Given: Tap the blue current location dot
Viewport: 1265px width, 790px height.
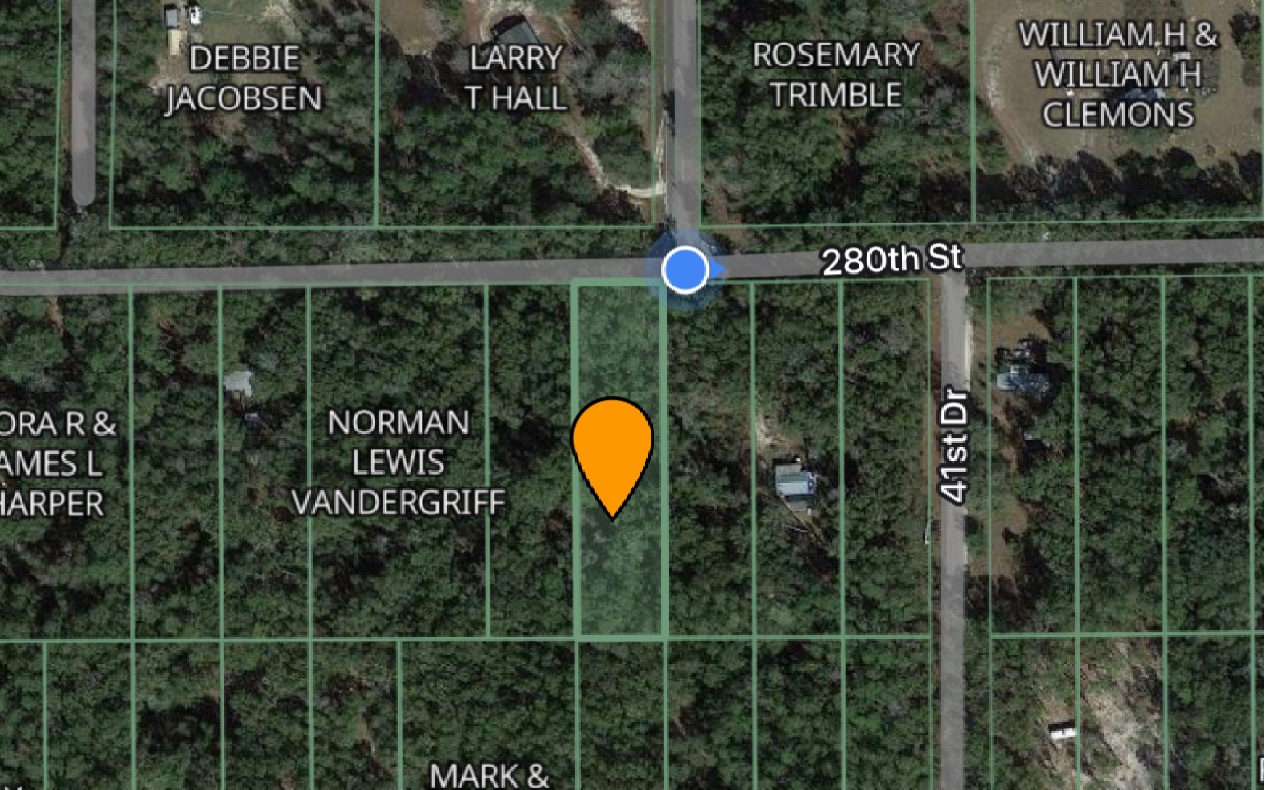Looking at the screenshot, I should click(x=685, y=269).
